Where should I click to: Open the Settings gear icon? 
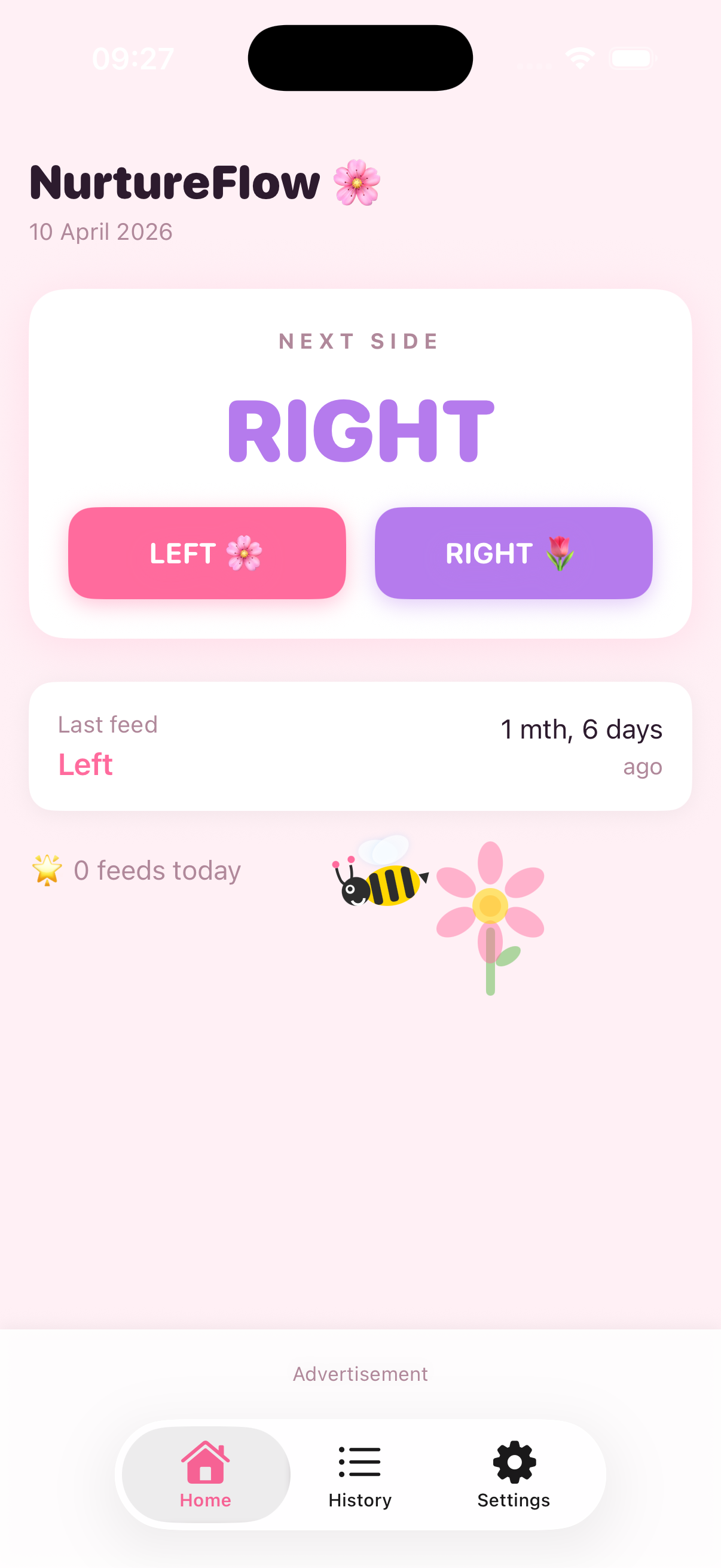coord(513,1460)
